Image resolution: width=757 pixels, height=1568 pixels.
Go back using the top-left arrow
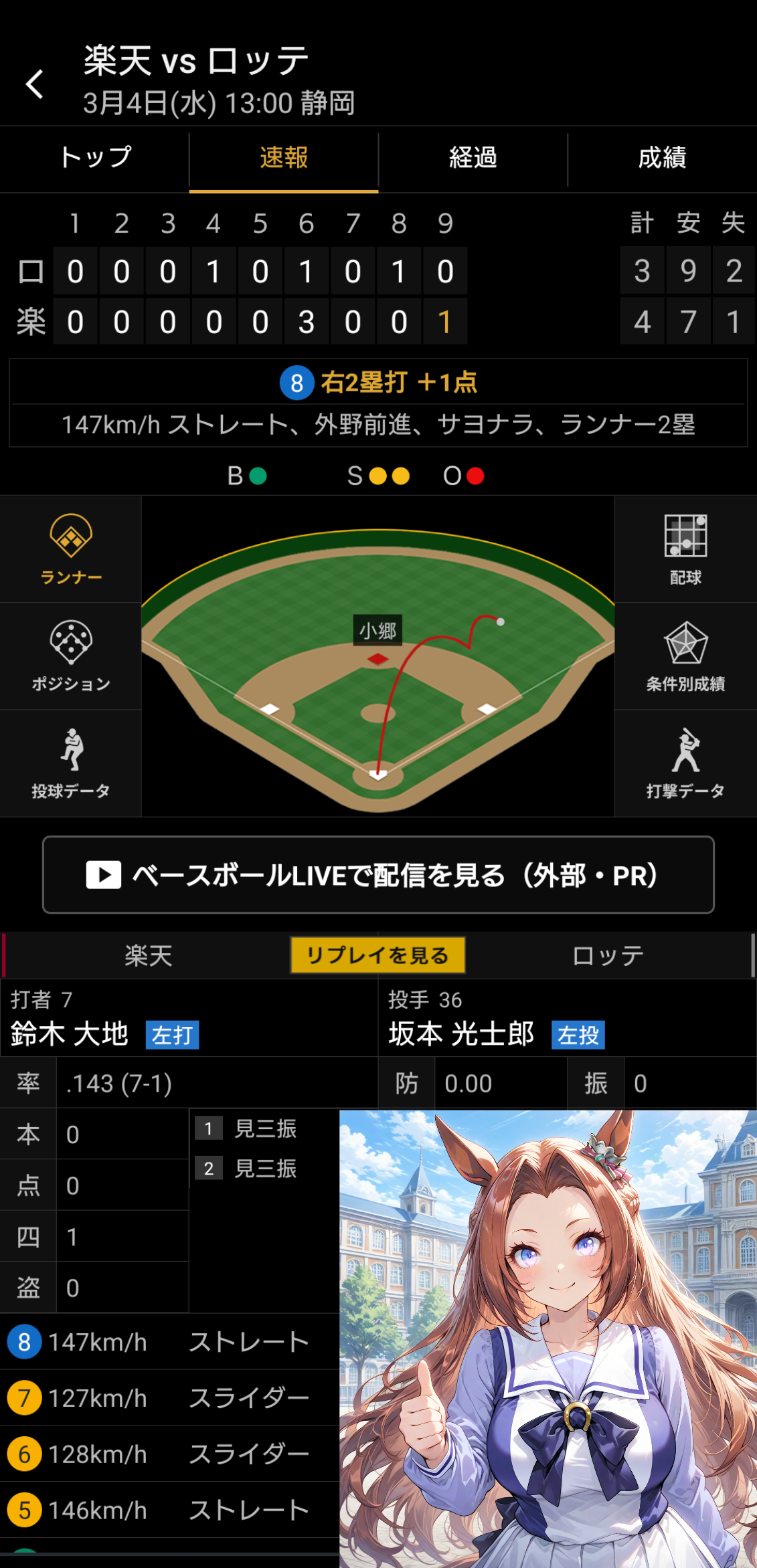coord(35,84)
